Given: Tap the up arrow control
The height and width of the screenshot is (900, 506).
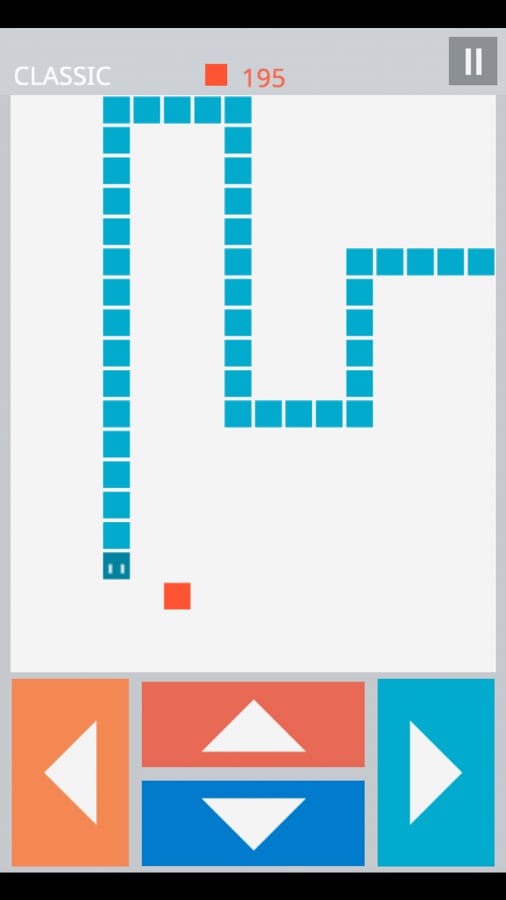Looking at the screenshot, I should click(x=253, y=724).
